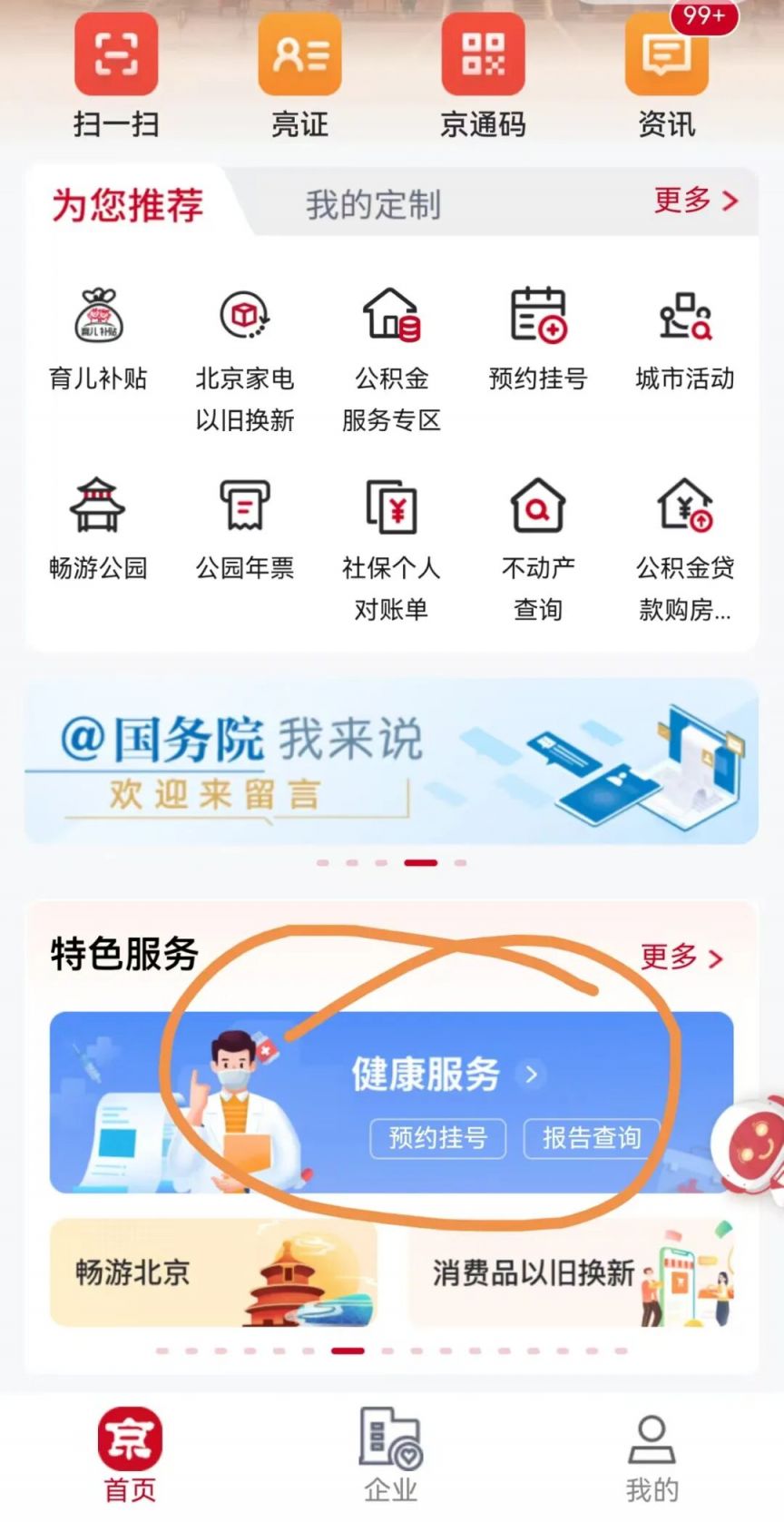Tap 更多 next to 我的定制
The image size is (784, 1522).
pyautogui.click(x=696, y=201)
